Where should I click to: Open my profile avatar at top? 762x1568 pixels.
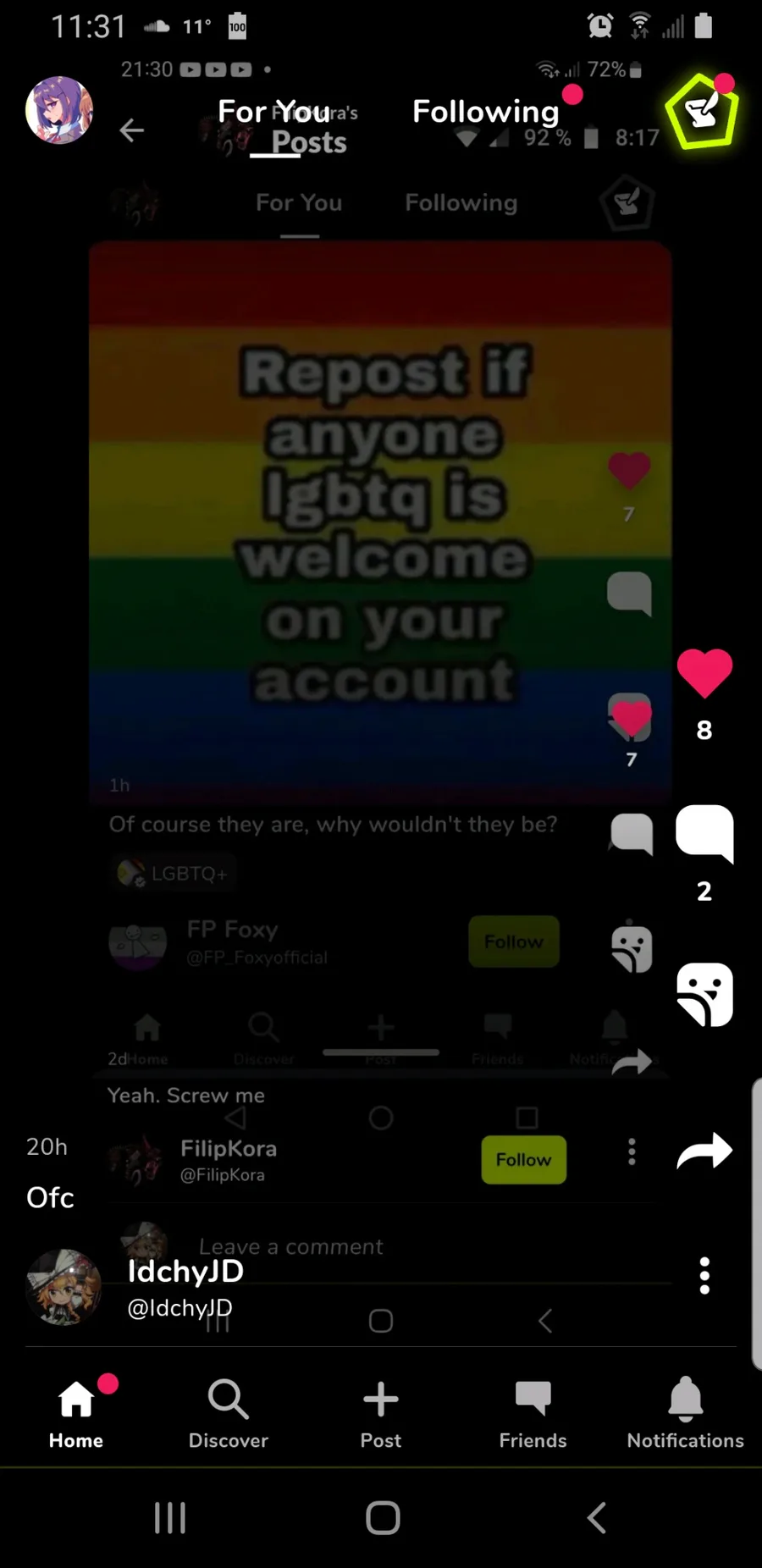pos(59,110)
